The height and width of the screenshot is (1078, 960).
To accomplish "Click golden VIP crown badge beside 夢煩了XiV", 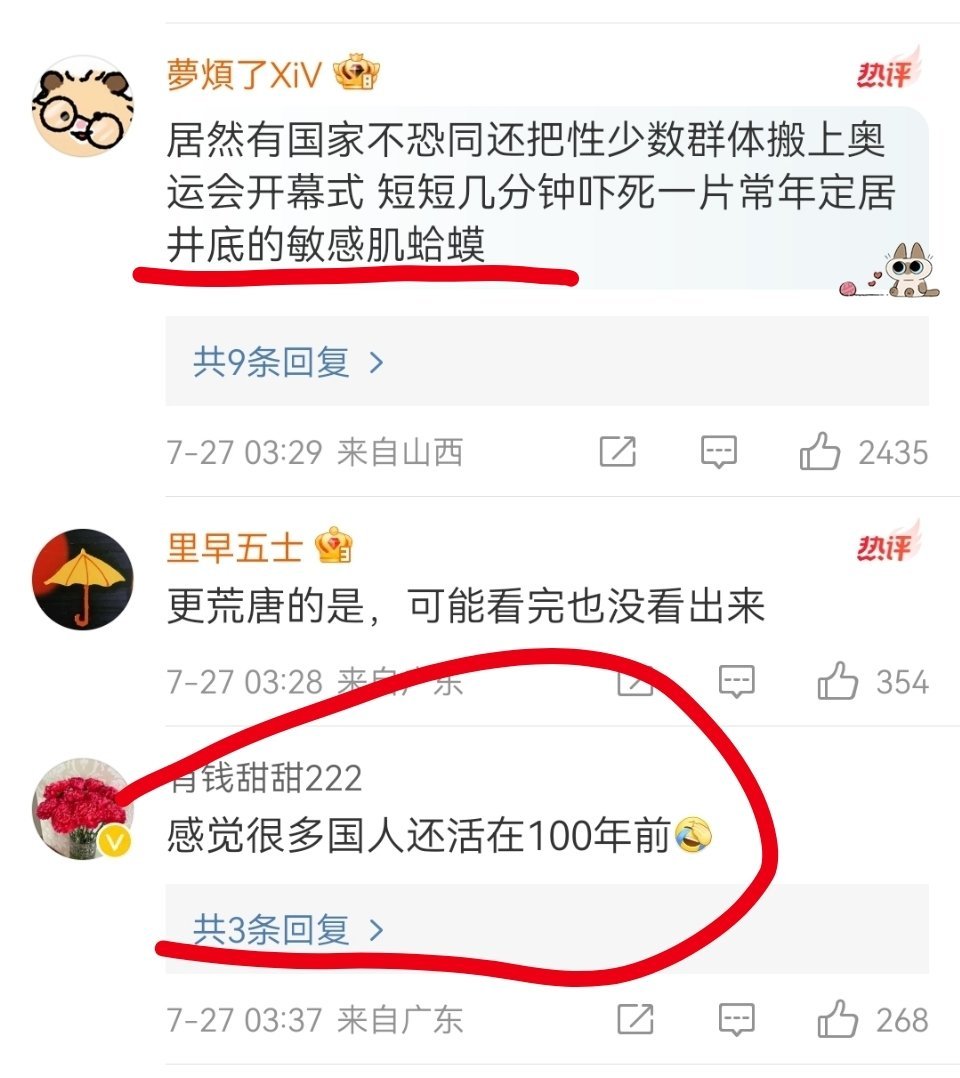I will (x=355, y=70).
